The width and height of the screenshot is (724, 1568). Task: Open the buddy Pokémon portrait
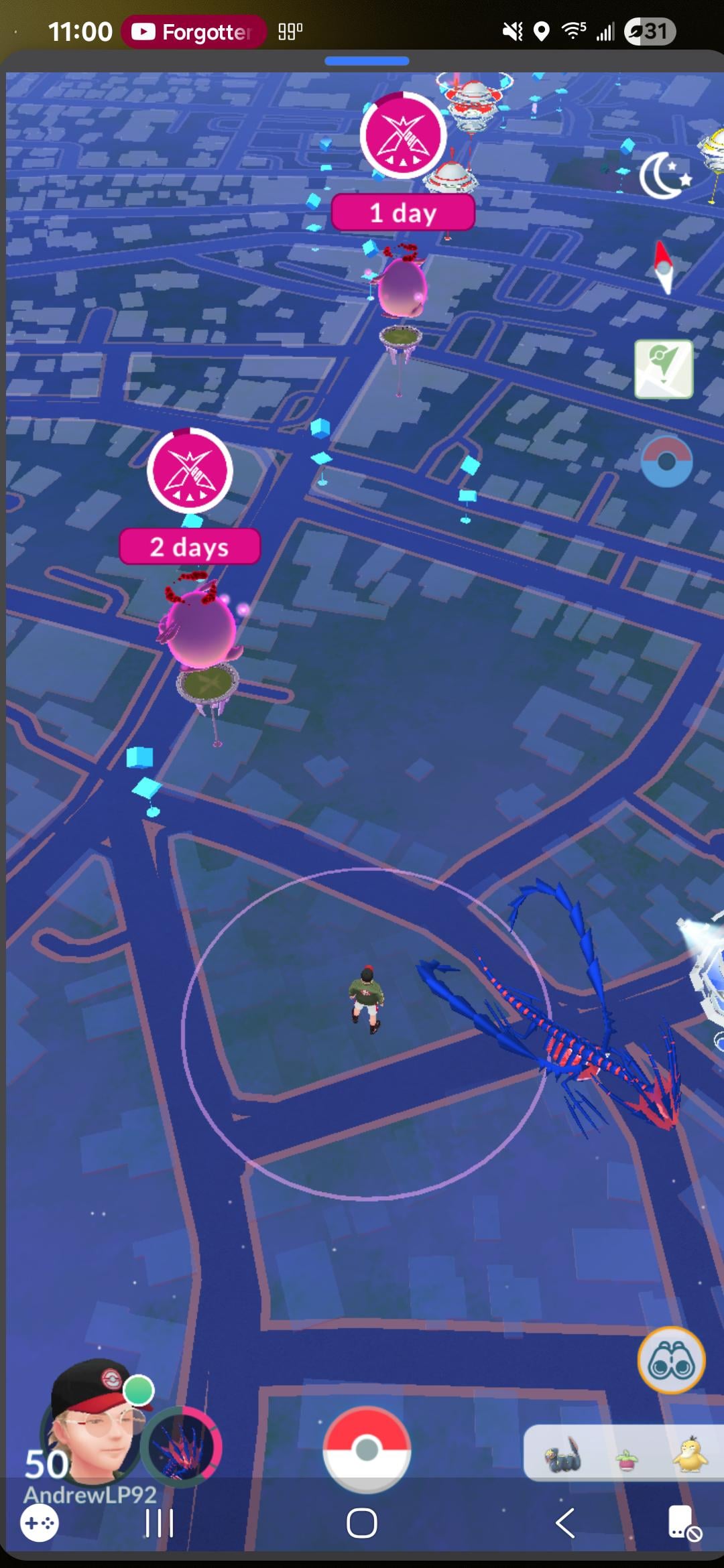coord(182,1447)
